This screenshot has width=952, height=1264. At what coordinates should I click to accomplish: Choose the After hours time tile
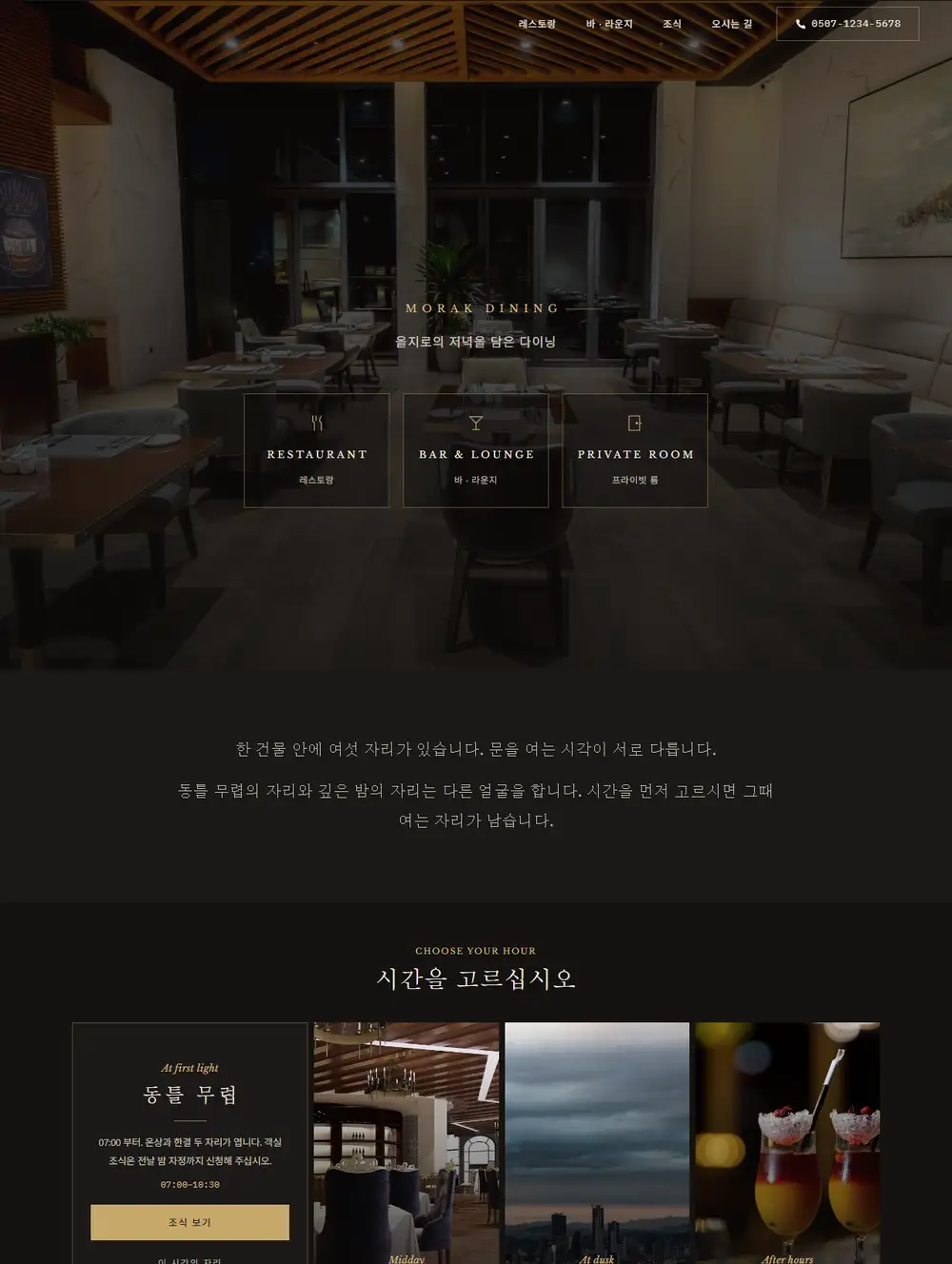point(787,1143)
